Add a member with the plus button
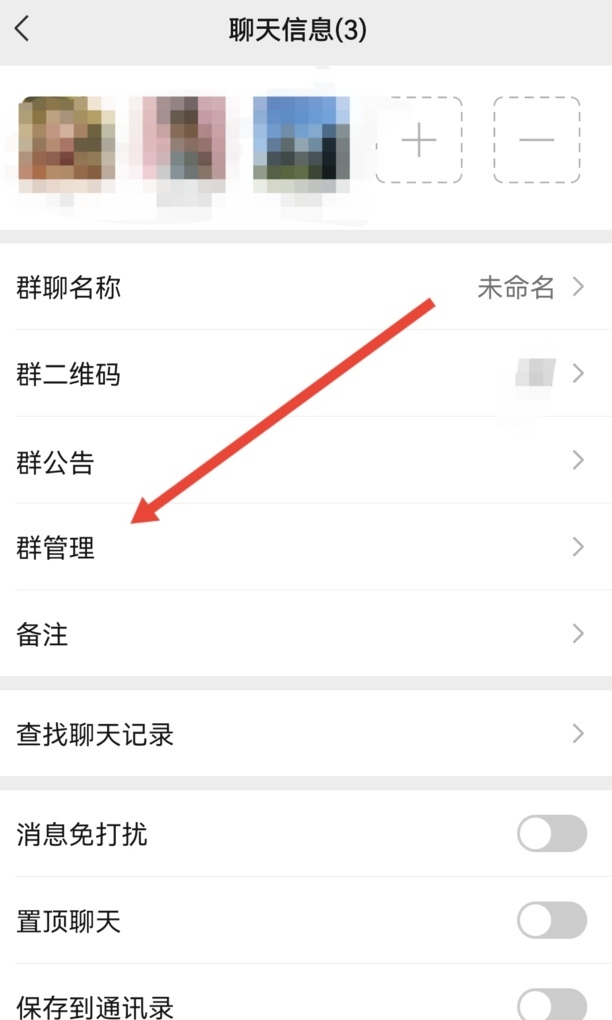The image size is (612, 1020). 419,141
